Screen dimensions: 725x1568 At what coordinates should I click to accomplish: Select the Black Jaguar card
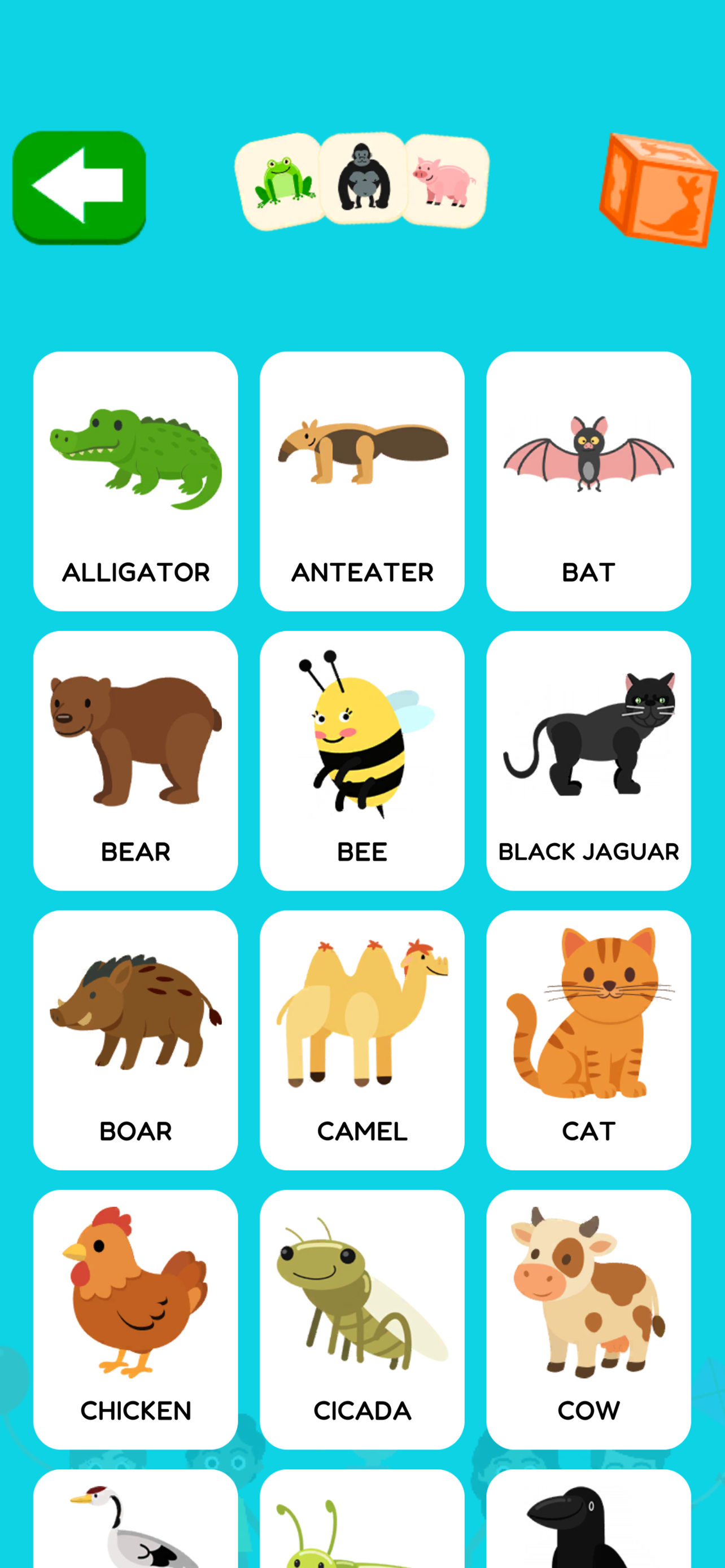coord(589,760)
